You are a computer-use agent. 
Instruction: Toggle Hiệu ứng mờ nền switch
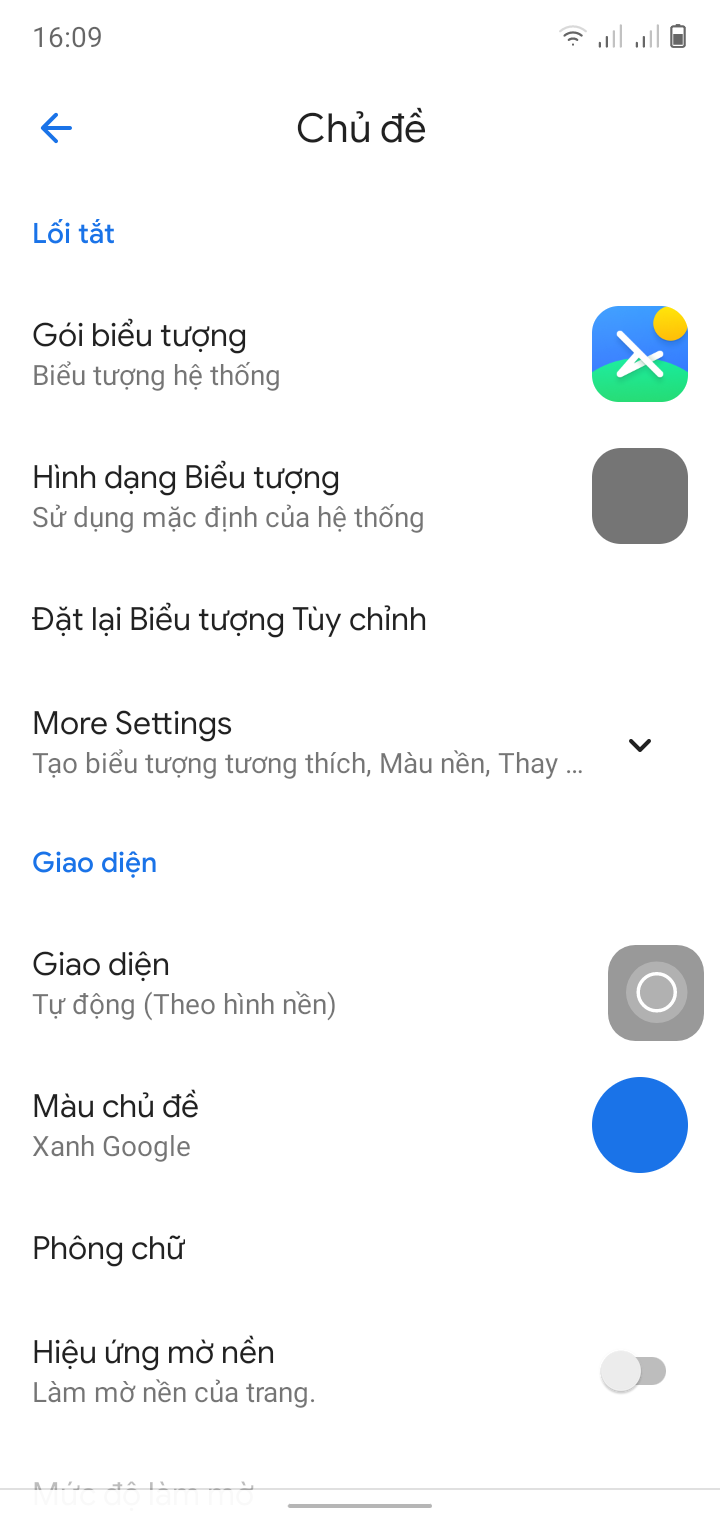point(634,1371)
